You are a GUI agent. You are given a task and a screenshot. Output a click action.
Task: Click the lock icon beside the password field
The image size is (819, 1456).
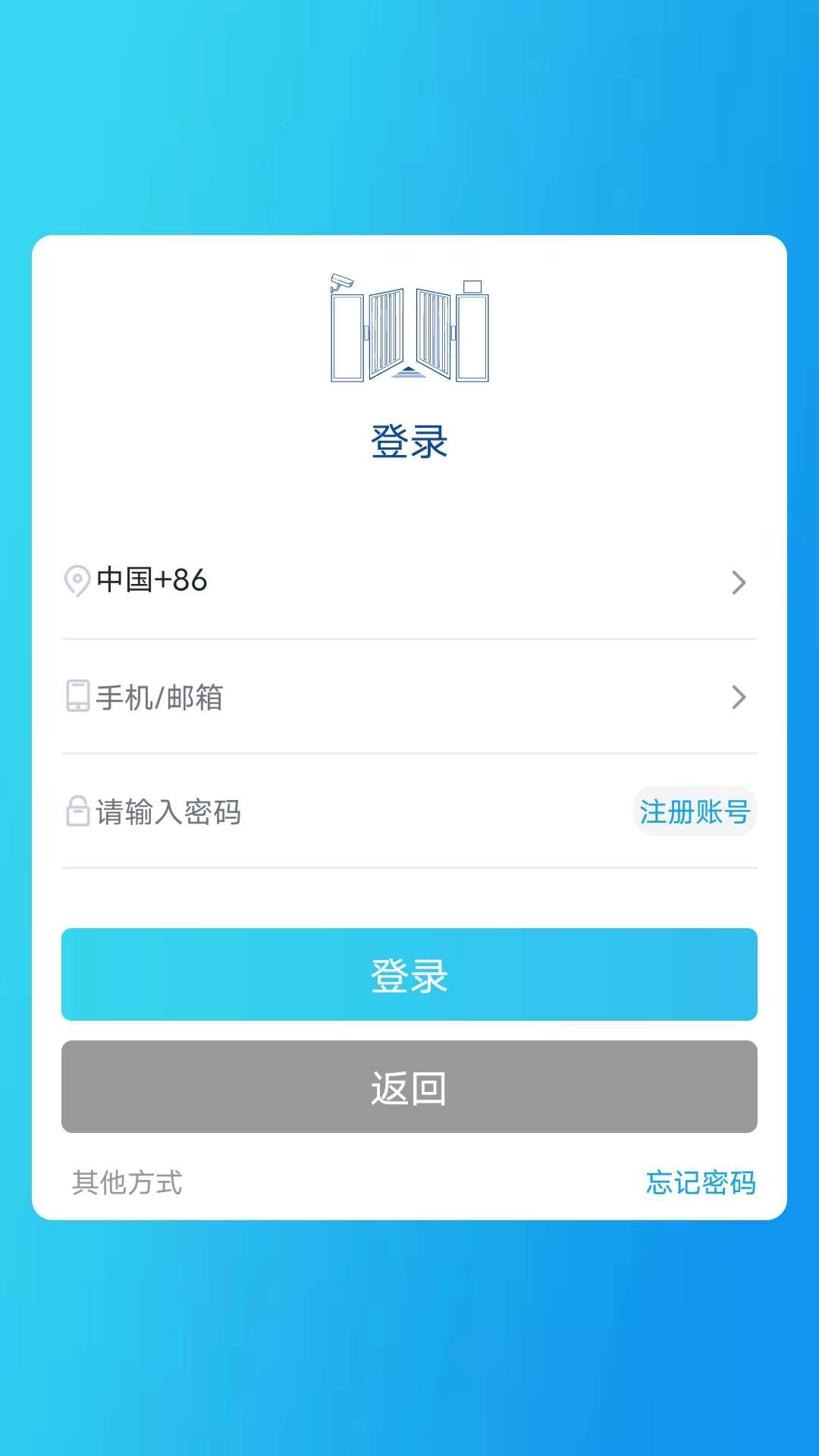77,812
